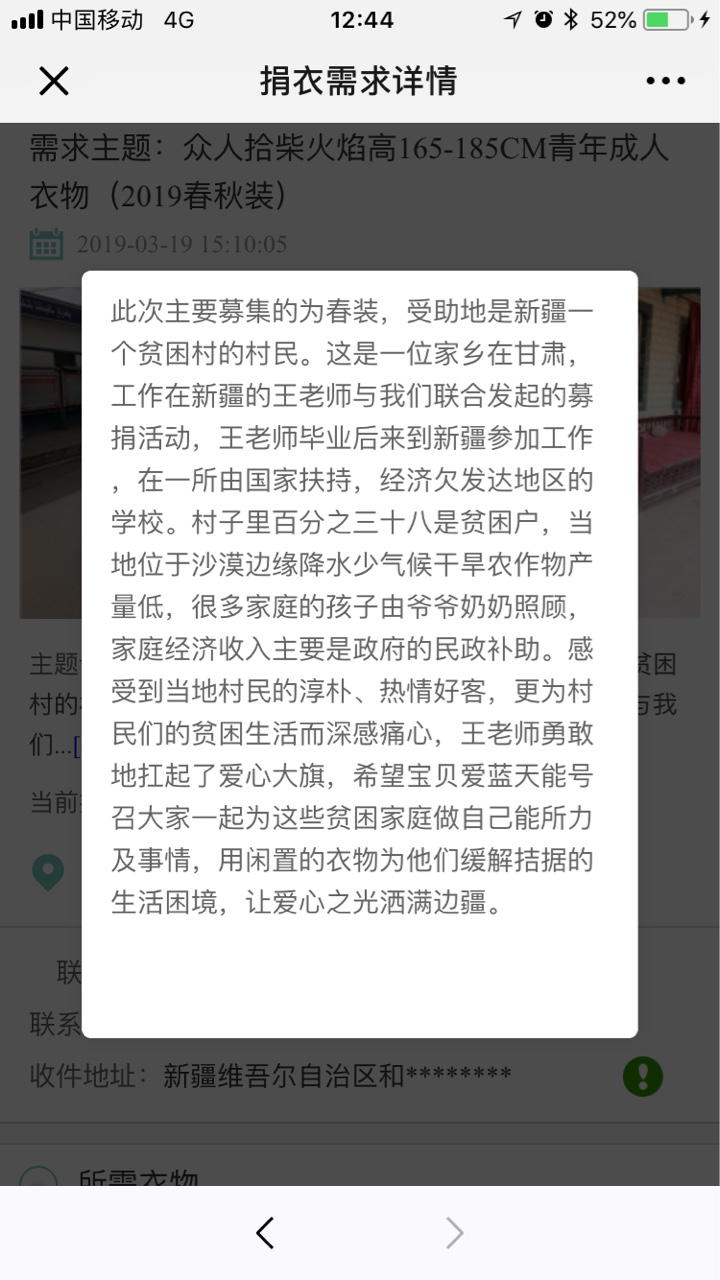The image size is (720, 1280).
Task: Go back with the bottom left arrow
Action: (265, 1233)
